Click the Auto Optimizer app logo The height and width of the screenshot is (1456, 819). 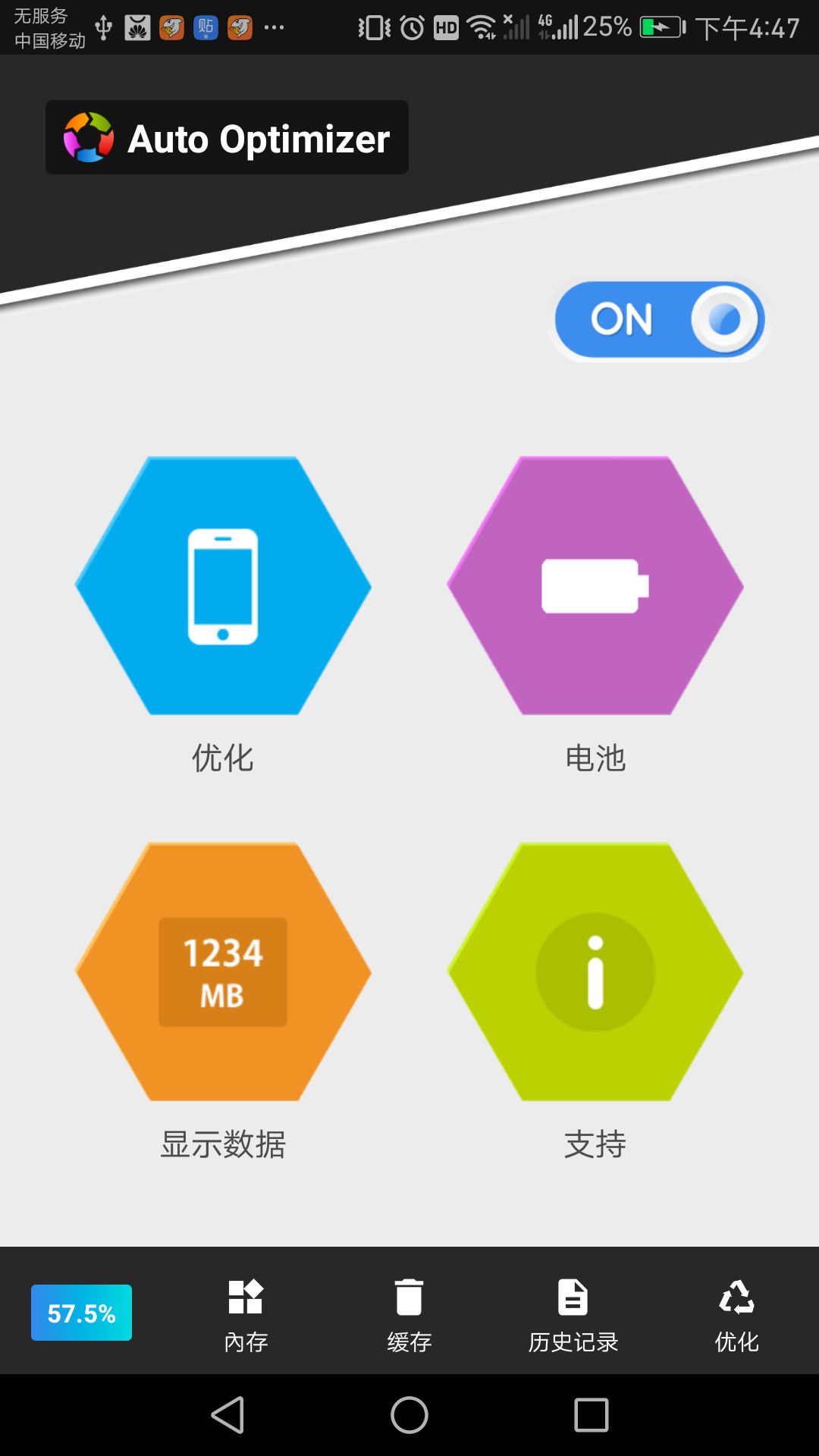(x=89, y=138)
